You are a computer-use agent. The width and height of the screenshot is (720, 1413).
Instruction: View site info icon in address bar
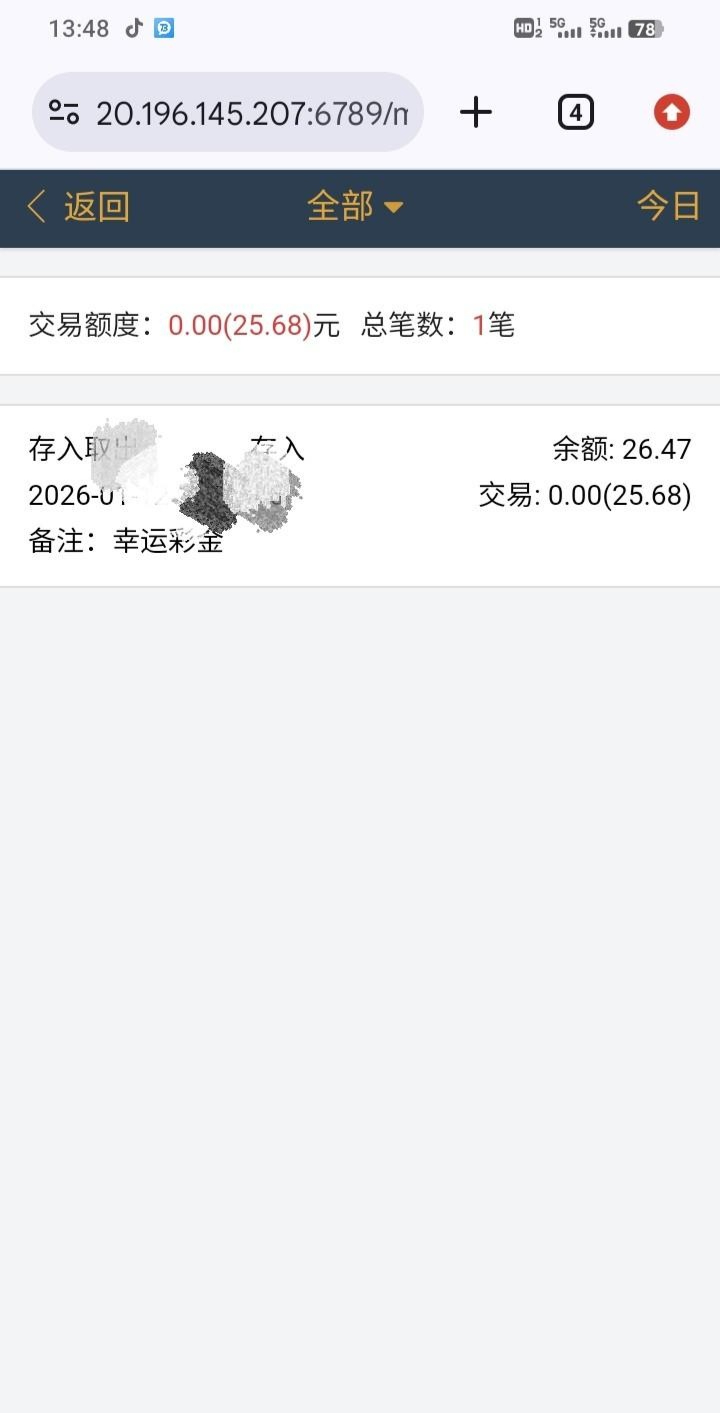coord(64,113)
